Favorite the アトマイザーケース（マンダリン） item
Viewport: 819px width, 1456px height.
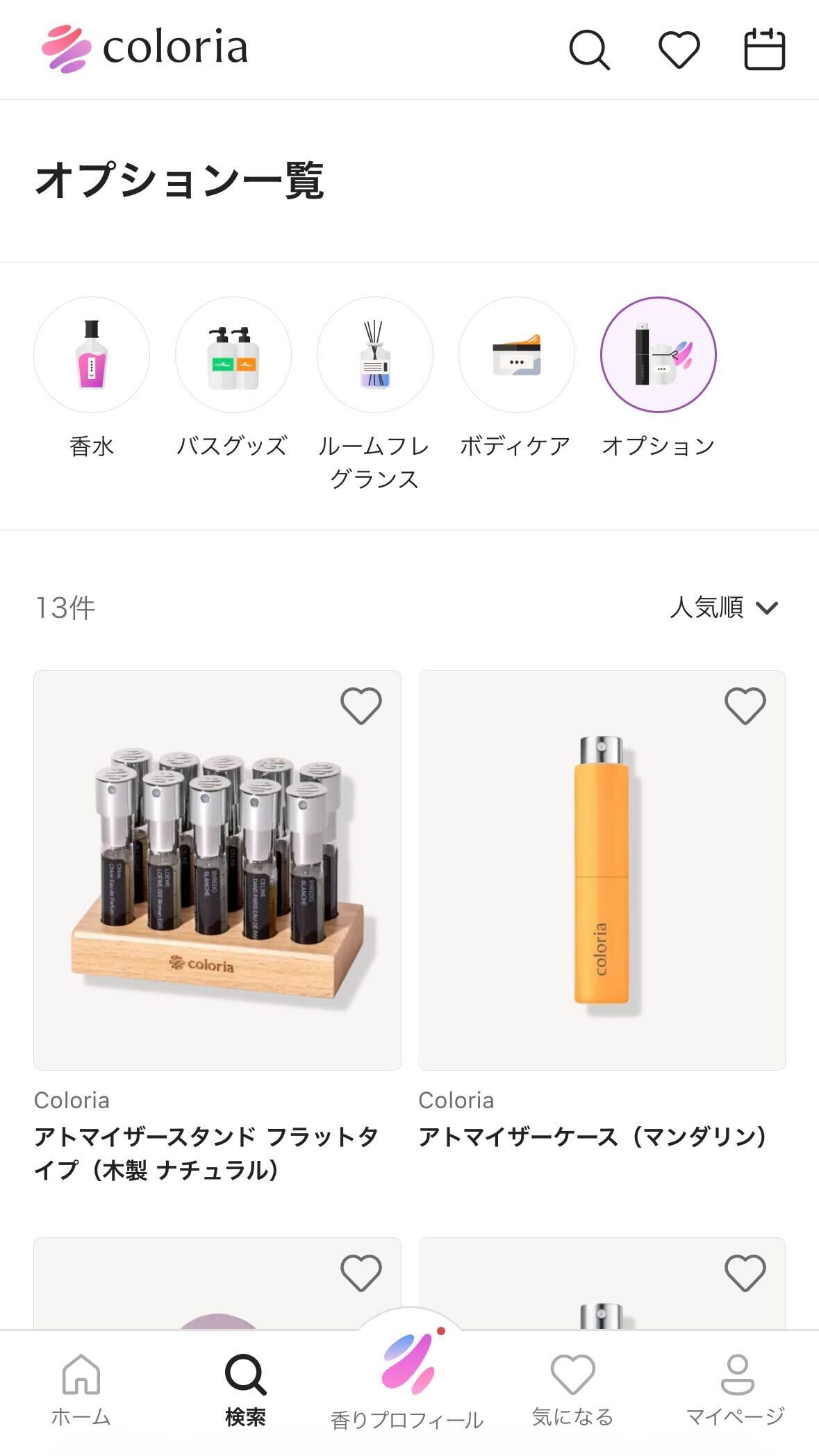click(745, 706)
